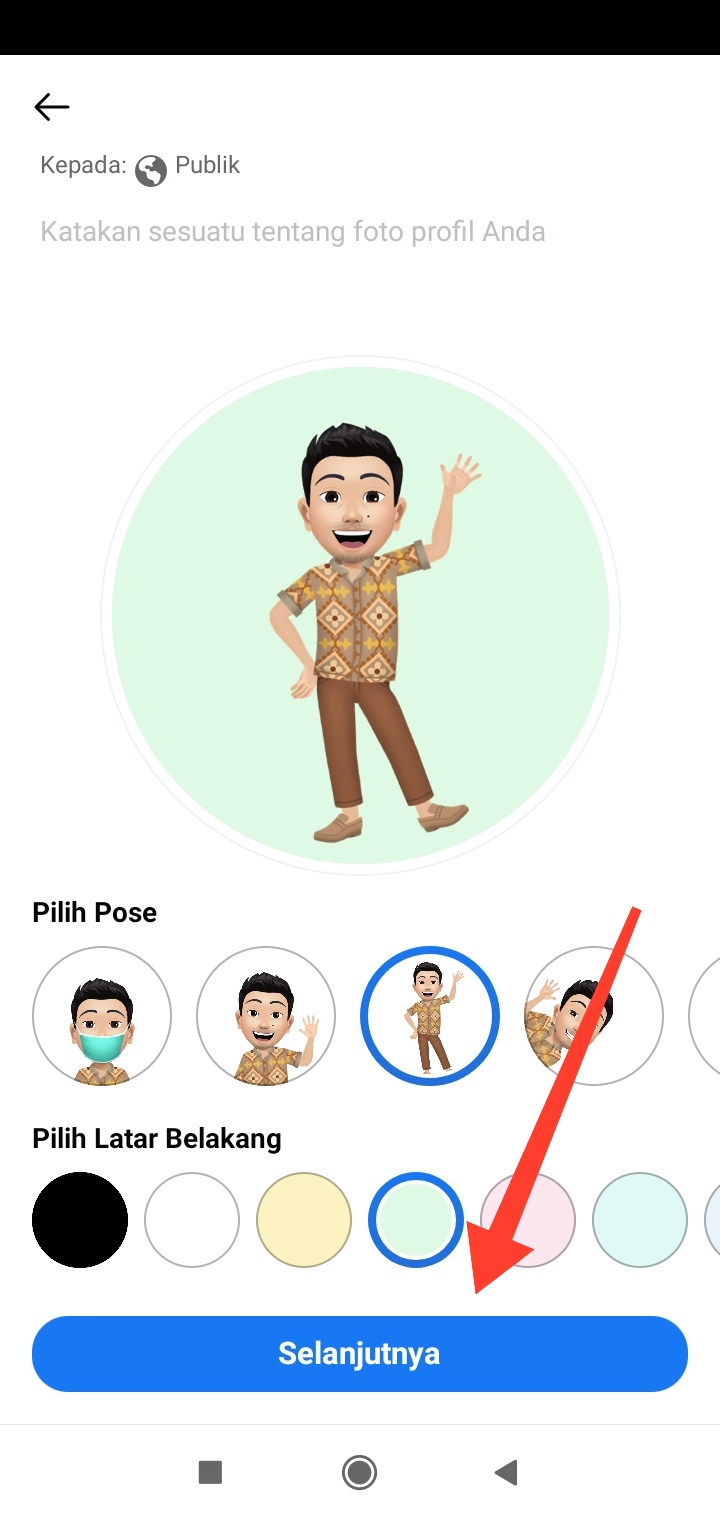The height and width of the screenshot is (1520, 720).
Task: Pick the light pink background
Action: tap(528, 1220)
